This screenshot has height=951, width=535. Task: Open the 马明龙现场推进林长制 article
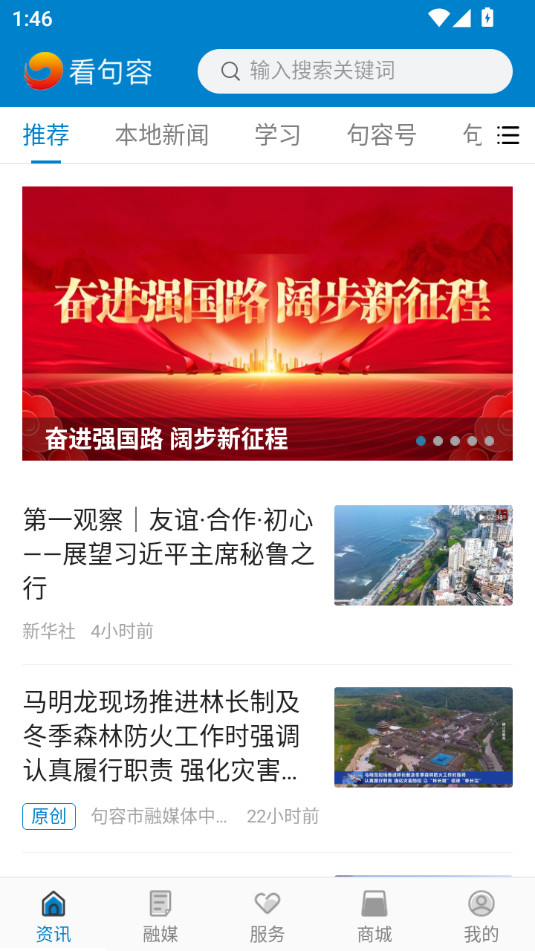tap(268, 758)
